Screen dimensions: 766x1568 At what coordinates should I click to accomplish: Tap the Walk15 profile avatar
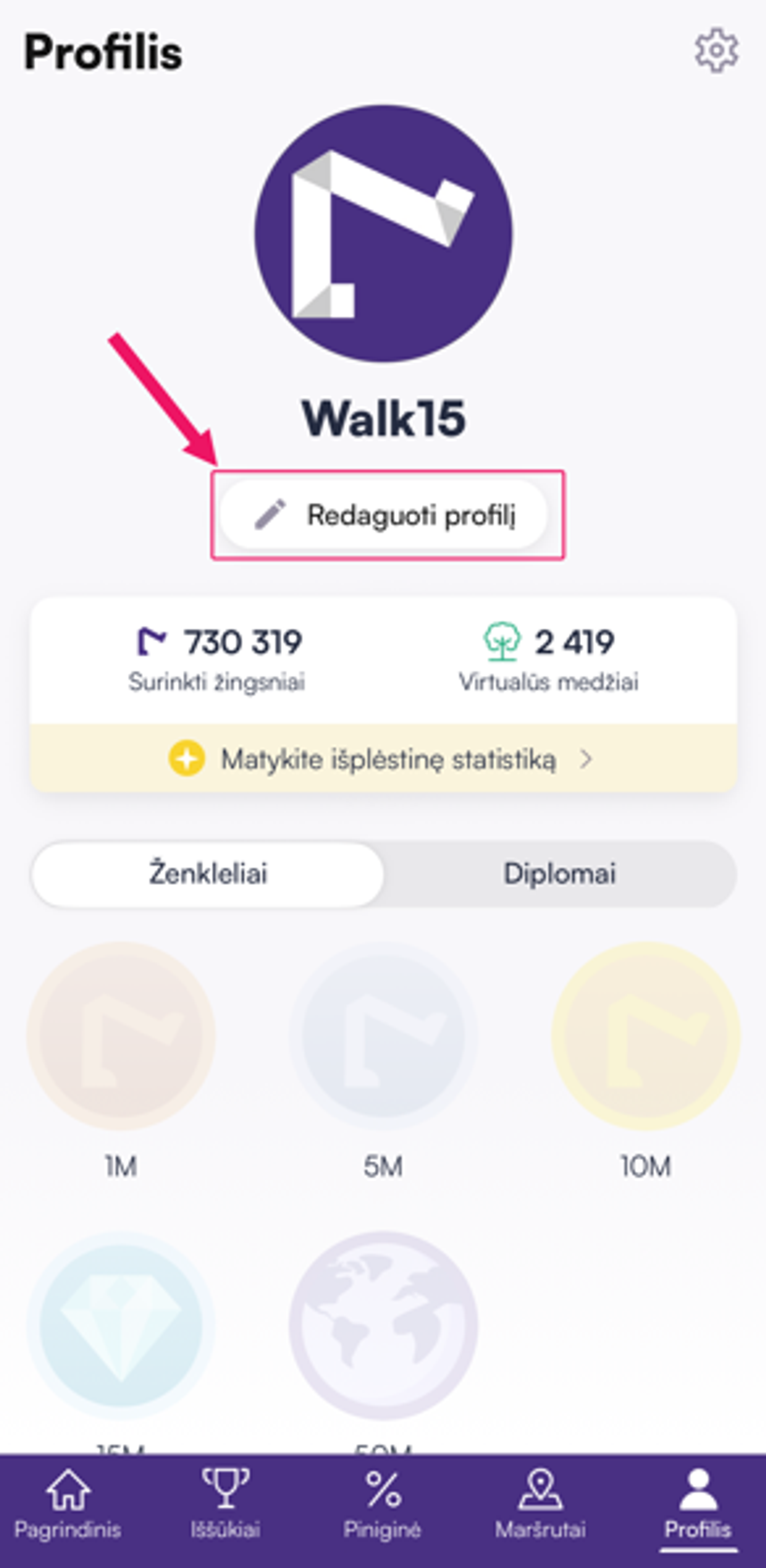[383, 234]
